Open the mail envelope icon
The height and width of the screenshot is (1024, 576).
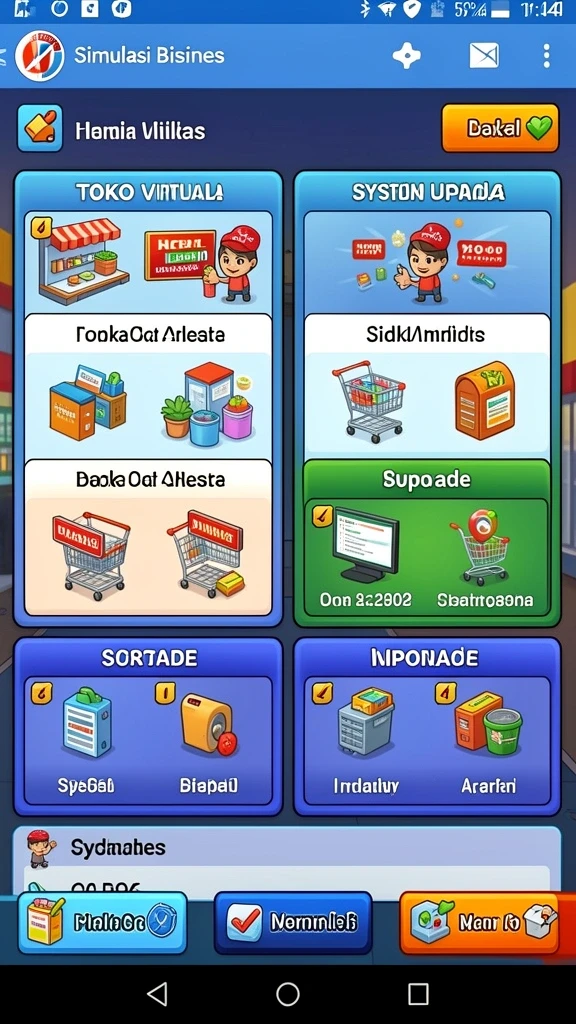pos(484,56)
